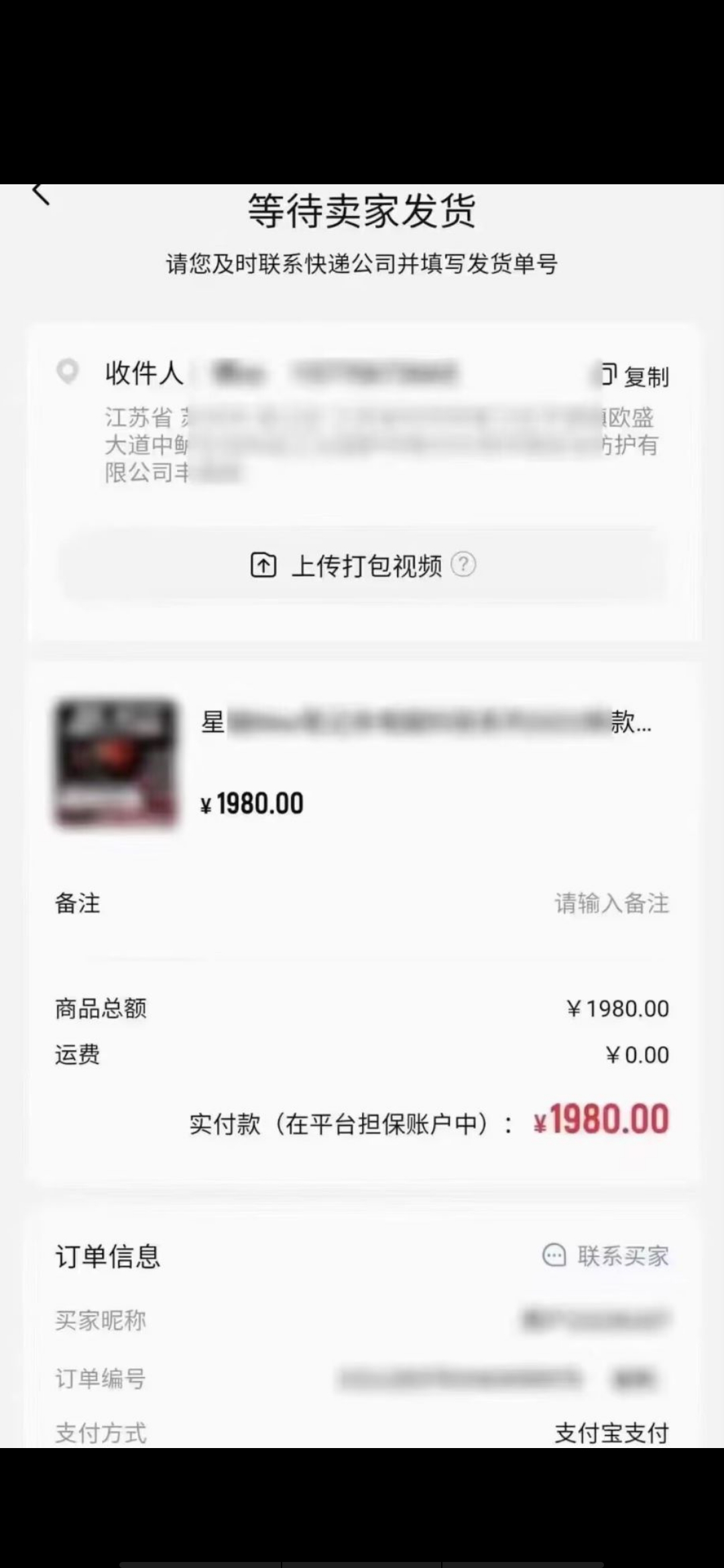Copy the recipient address via 复制
This screenshot has height=1568, width=724.
634,376
